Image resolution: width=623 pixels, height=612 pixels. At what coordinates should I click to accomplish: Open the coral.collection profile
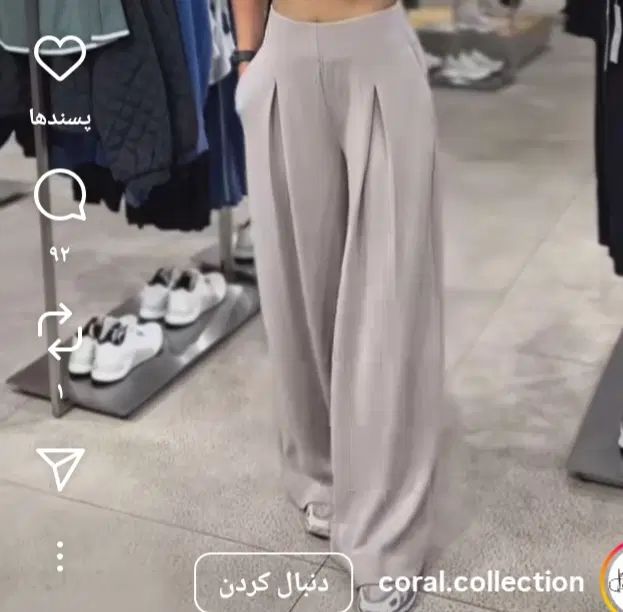point(480,582)
